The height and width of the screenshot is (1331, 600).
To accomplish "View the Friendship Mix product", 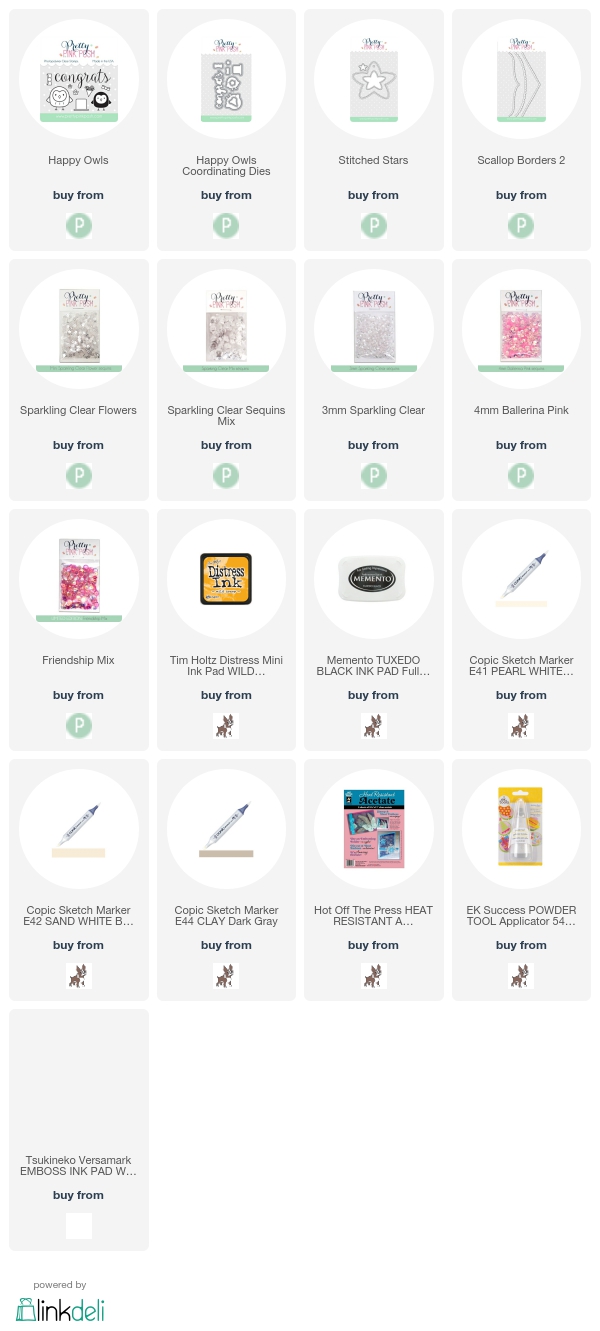I will coord(79,630).
